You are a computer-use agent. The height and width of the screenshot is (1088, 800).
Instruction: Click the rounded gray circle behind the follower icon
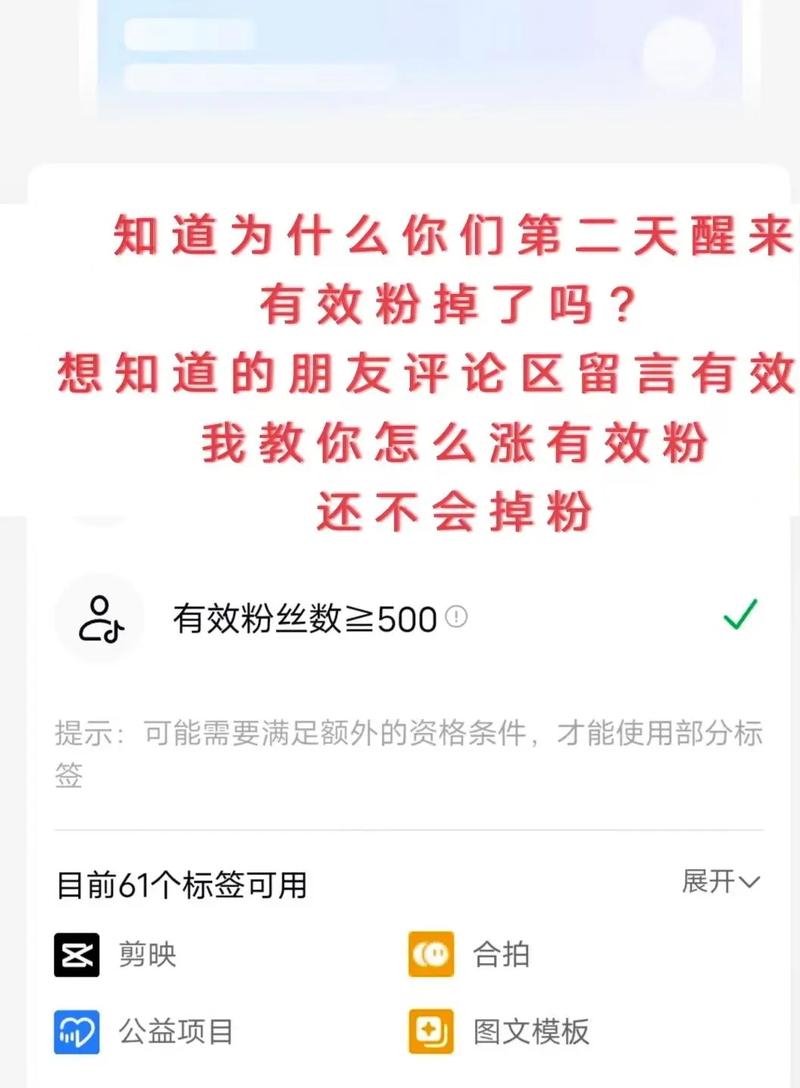tap(101, 619)
